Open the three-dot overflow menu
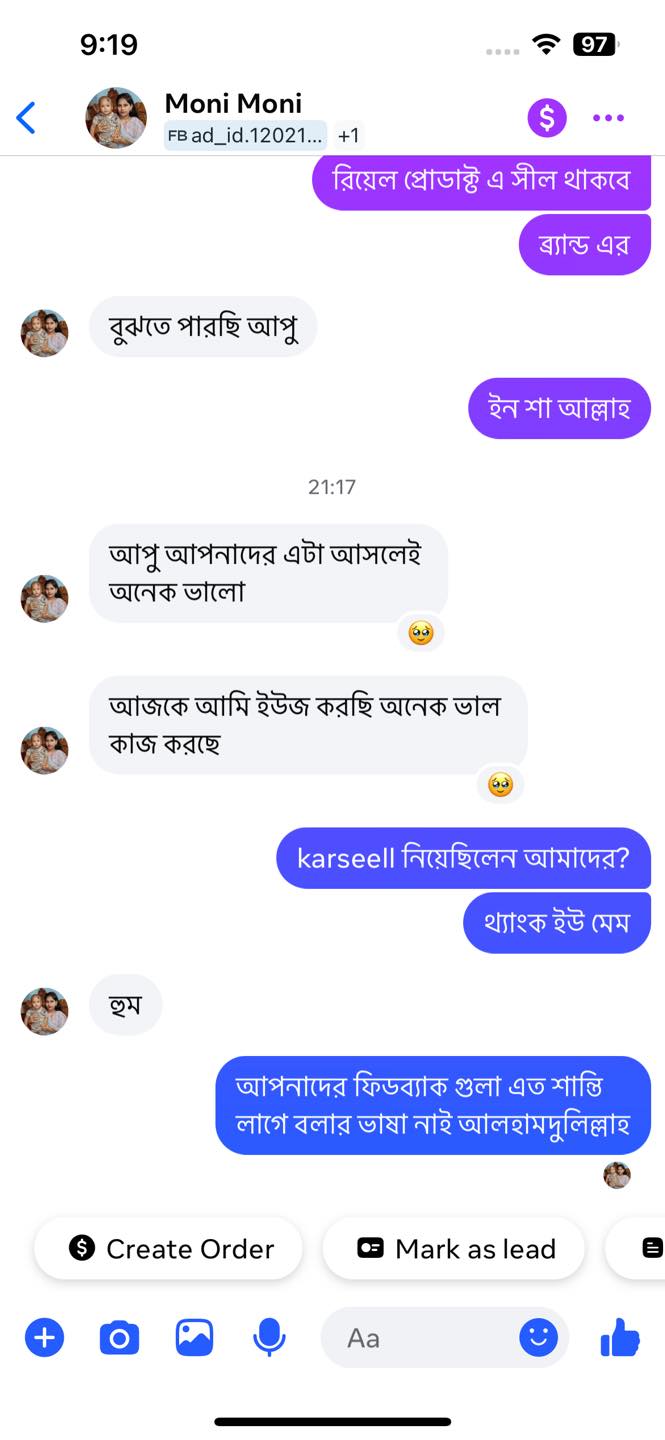 [x=608, y=118]
